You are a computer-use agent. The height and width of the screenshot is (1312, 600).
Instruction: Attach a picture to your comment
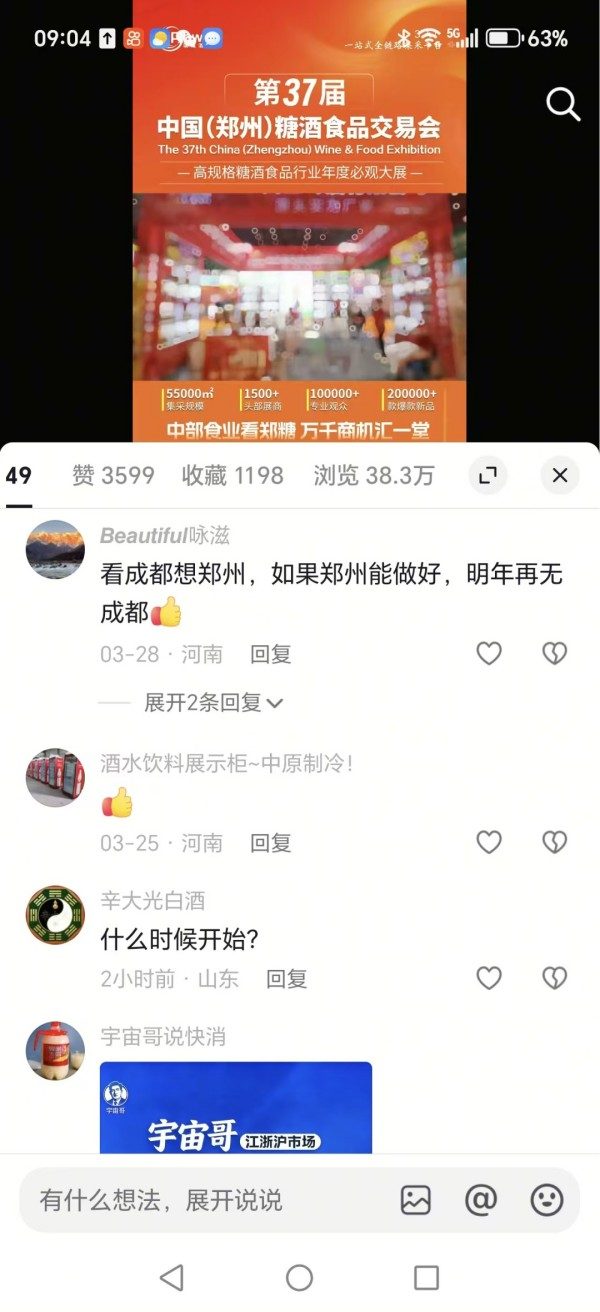[x=416, y=1200]
